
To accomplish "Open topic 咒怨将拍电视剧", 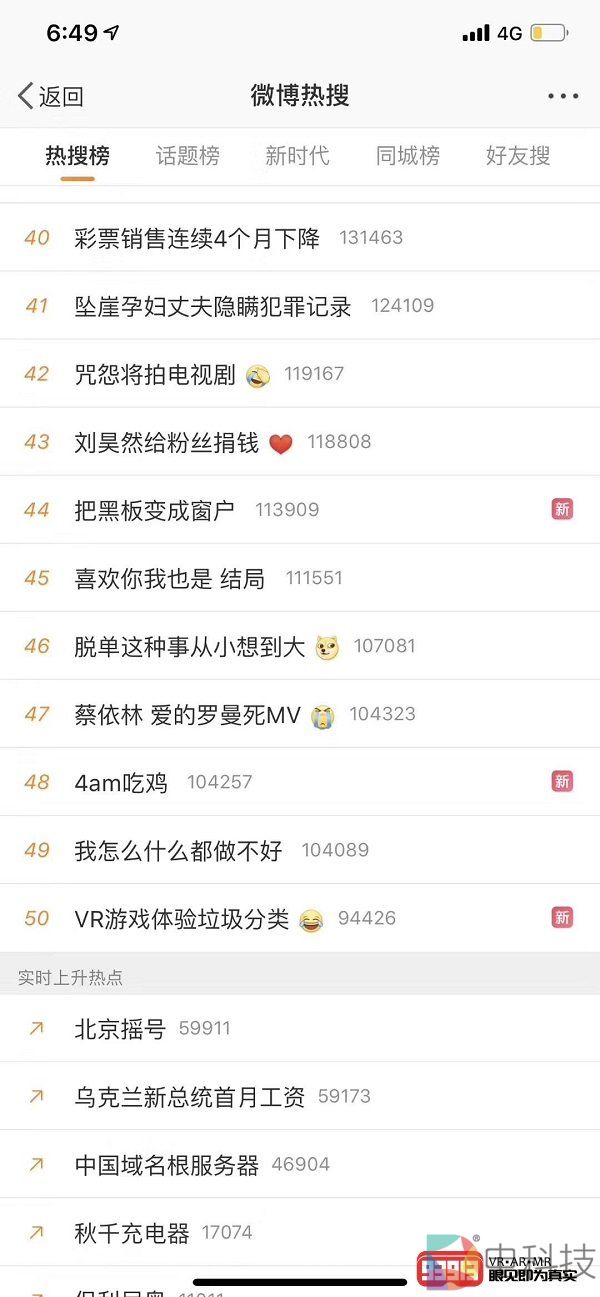I will 155,374.
